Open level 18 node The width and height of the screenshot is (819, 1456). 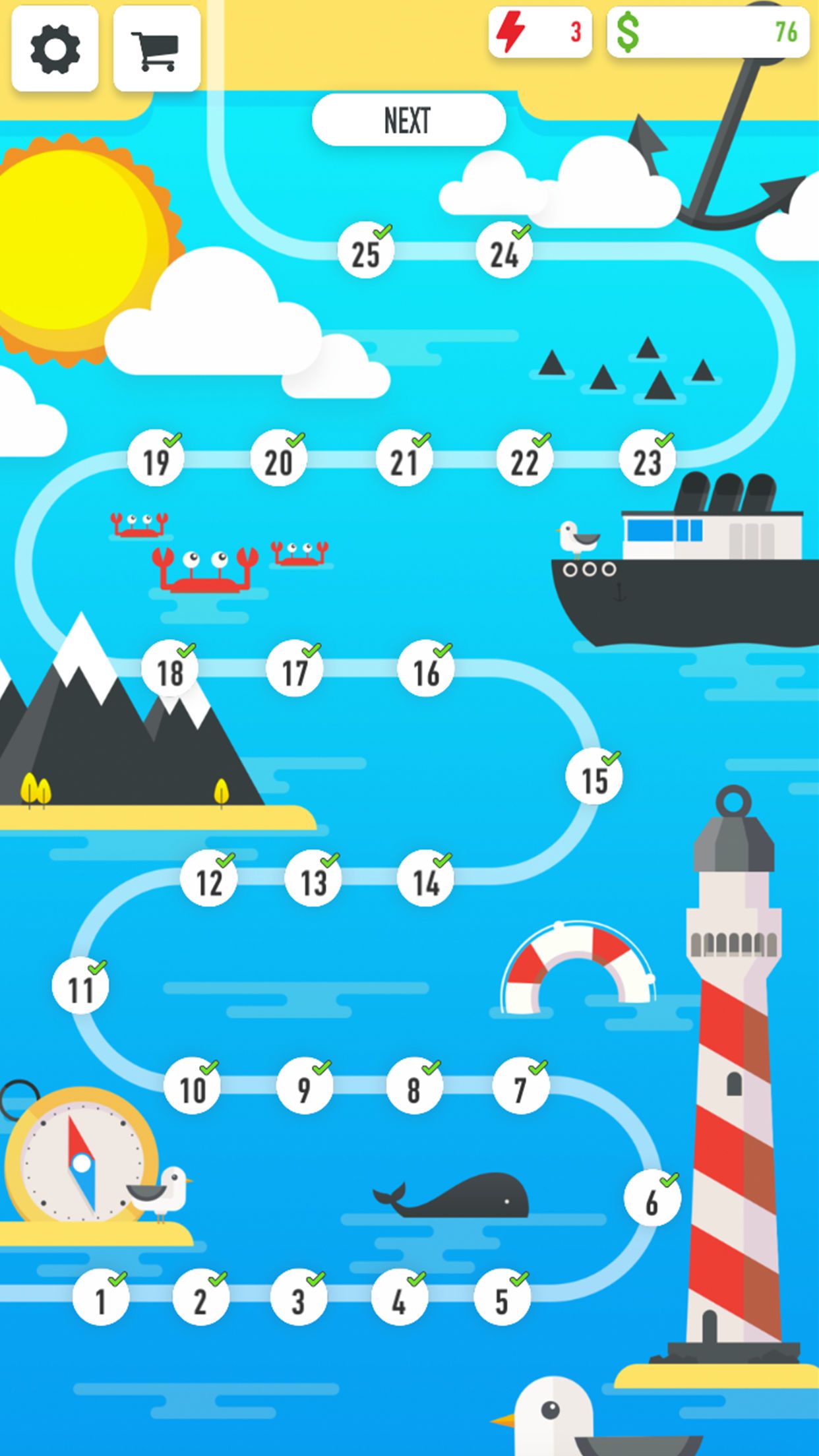click(170, 670)
